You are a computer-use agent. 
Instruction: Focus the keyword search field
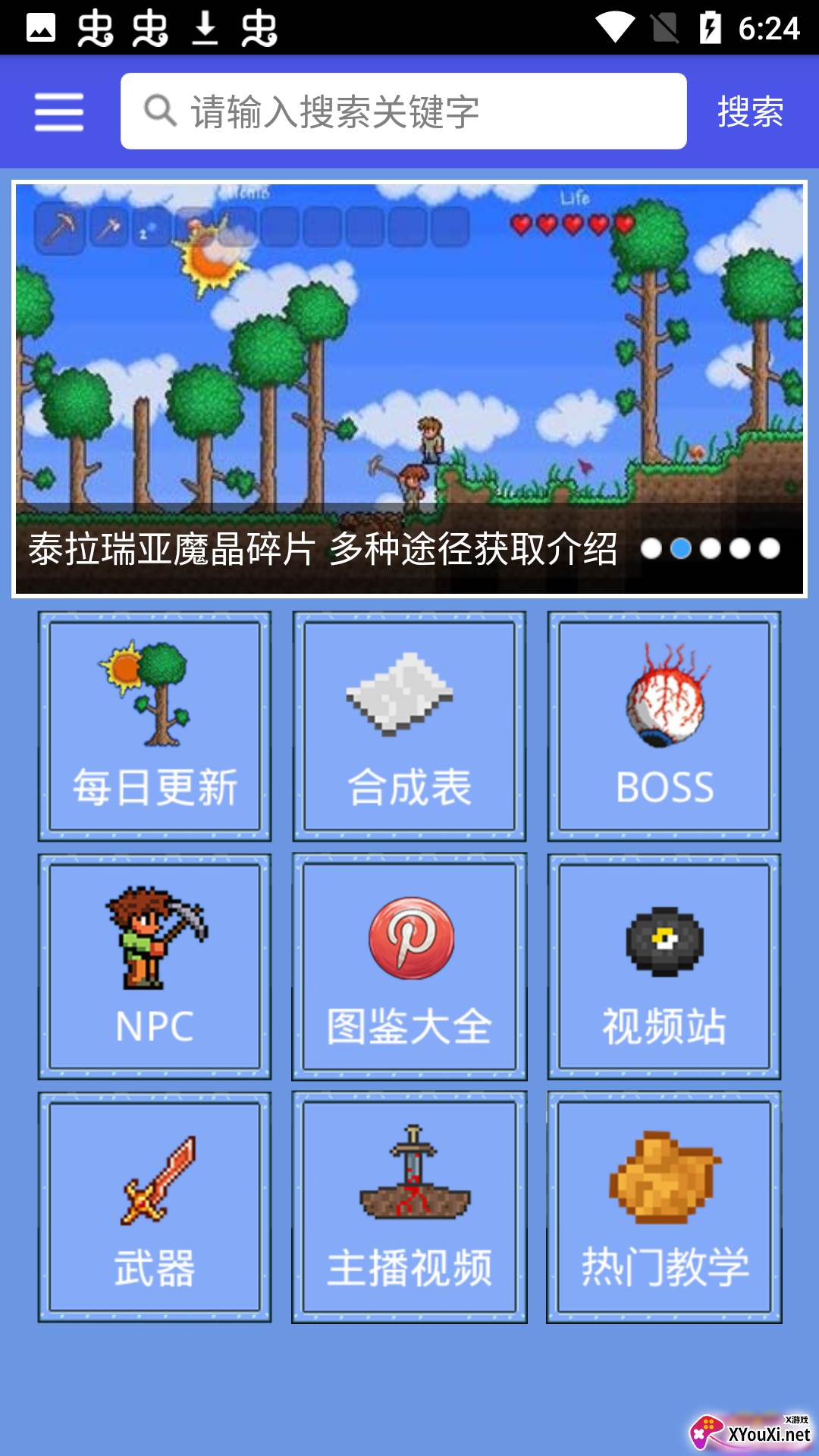point(403,111)
